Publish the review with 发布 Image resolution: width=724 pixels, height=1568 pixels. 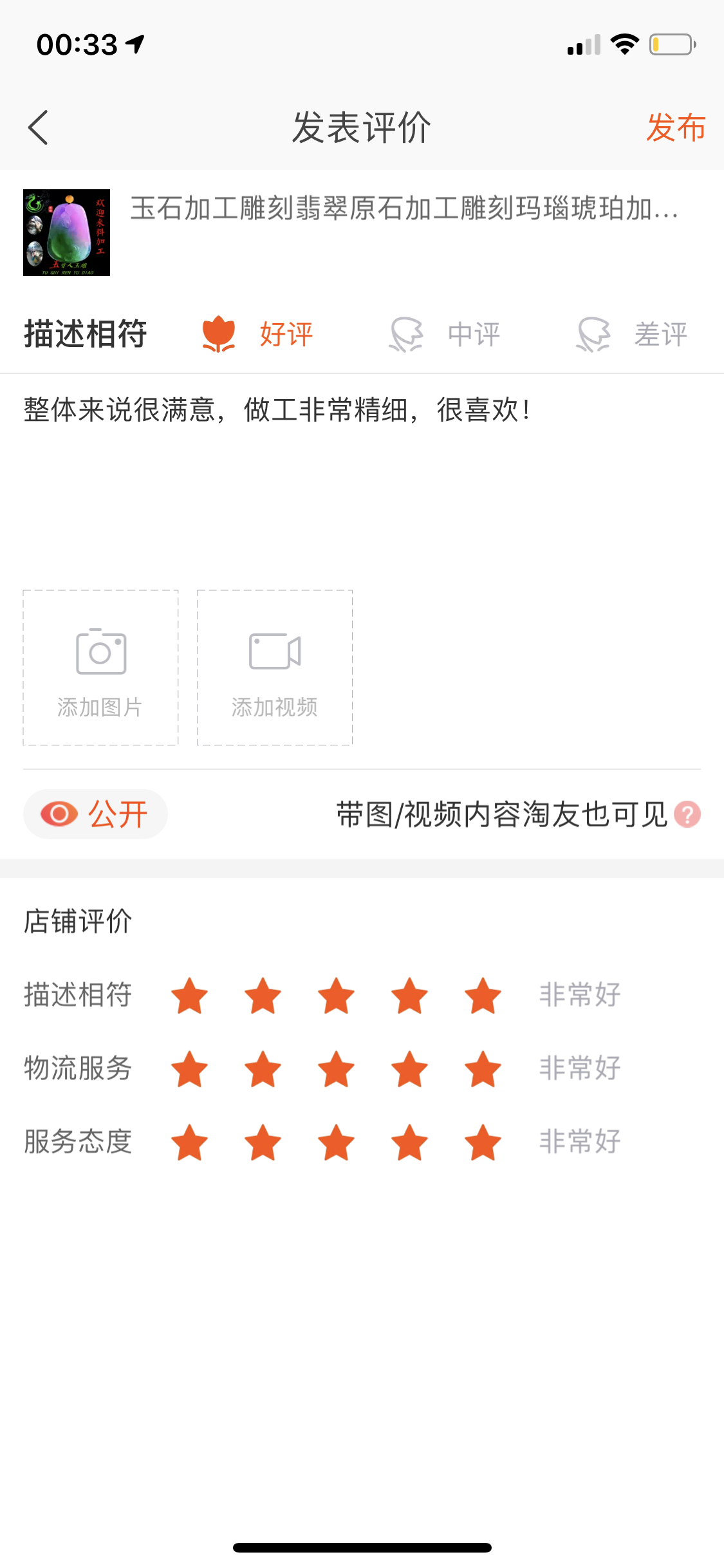676,127
